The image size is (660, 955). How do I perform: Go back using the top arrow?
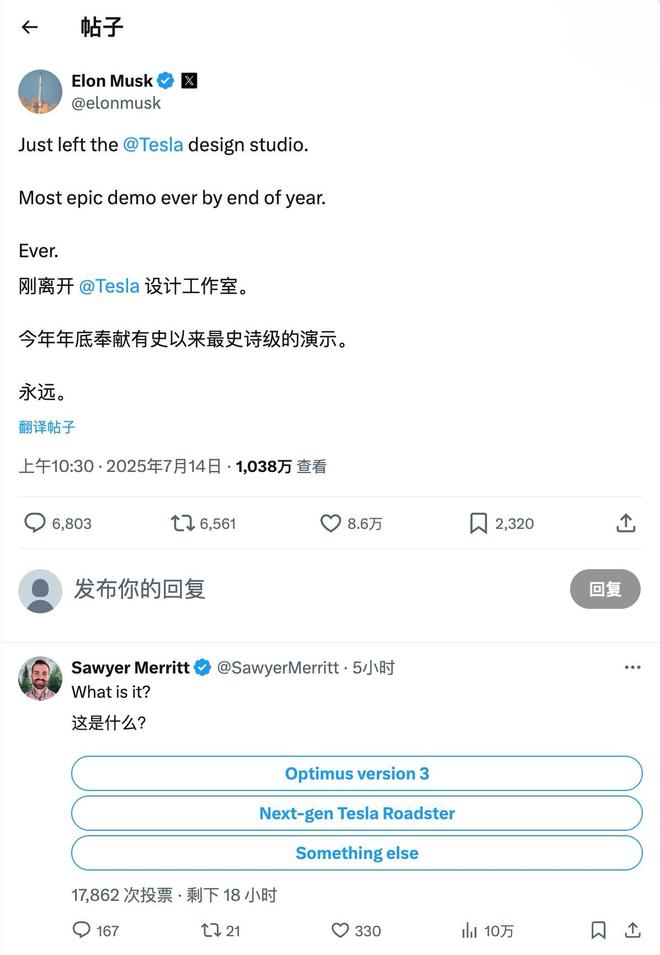(30, 27)
